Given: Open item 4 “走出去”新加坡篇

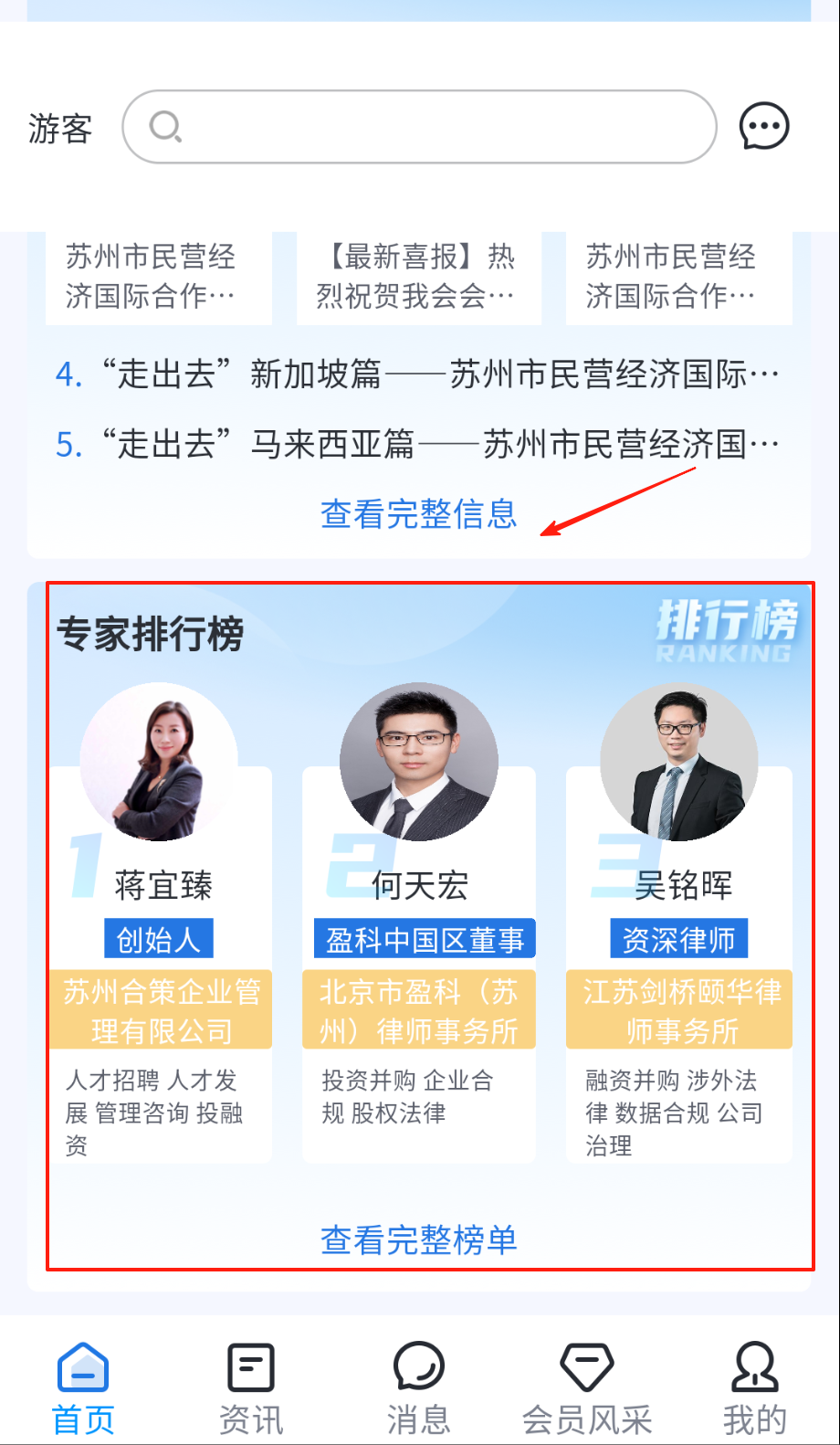Looking at the screenshot, I should pyautogui.click(x=417, y=374).
